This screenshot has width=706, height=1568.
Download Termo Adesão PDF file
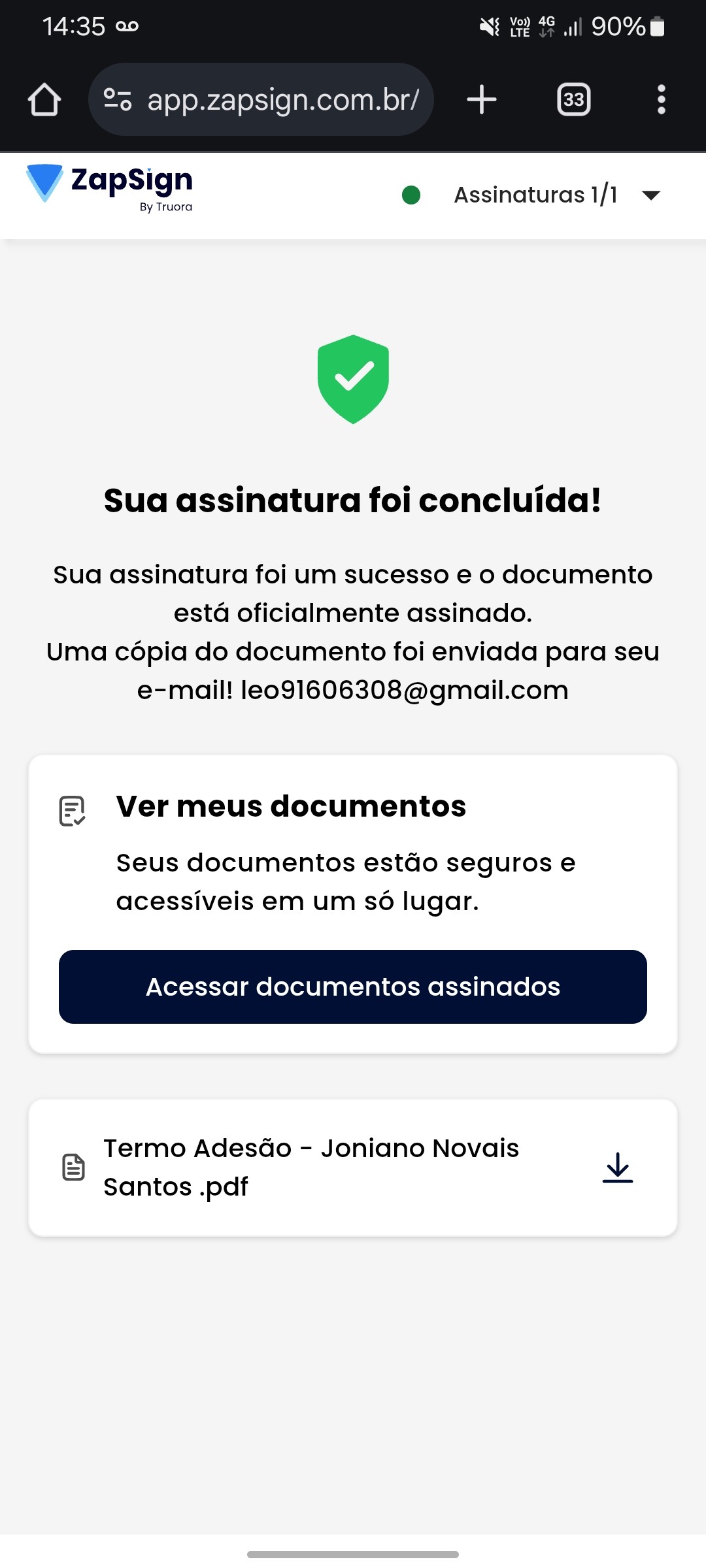point(617,1168)
